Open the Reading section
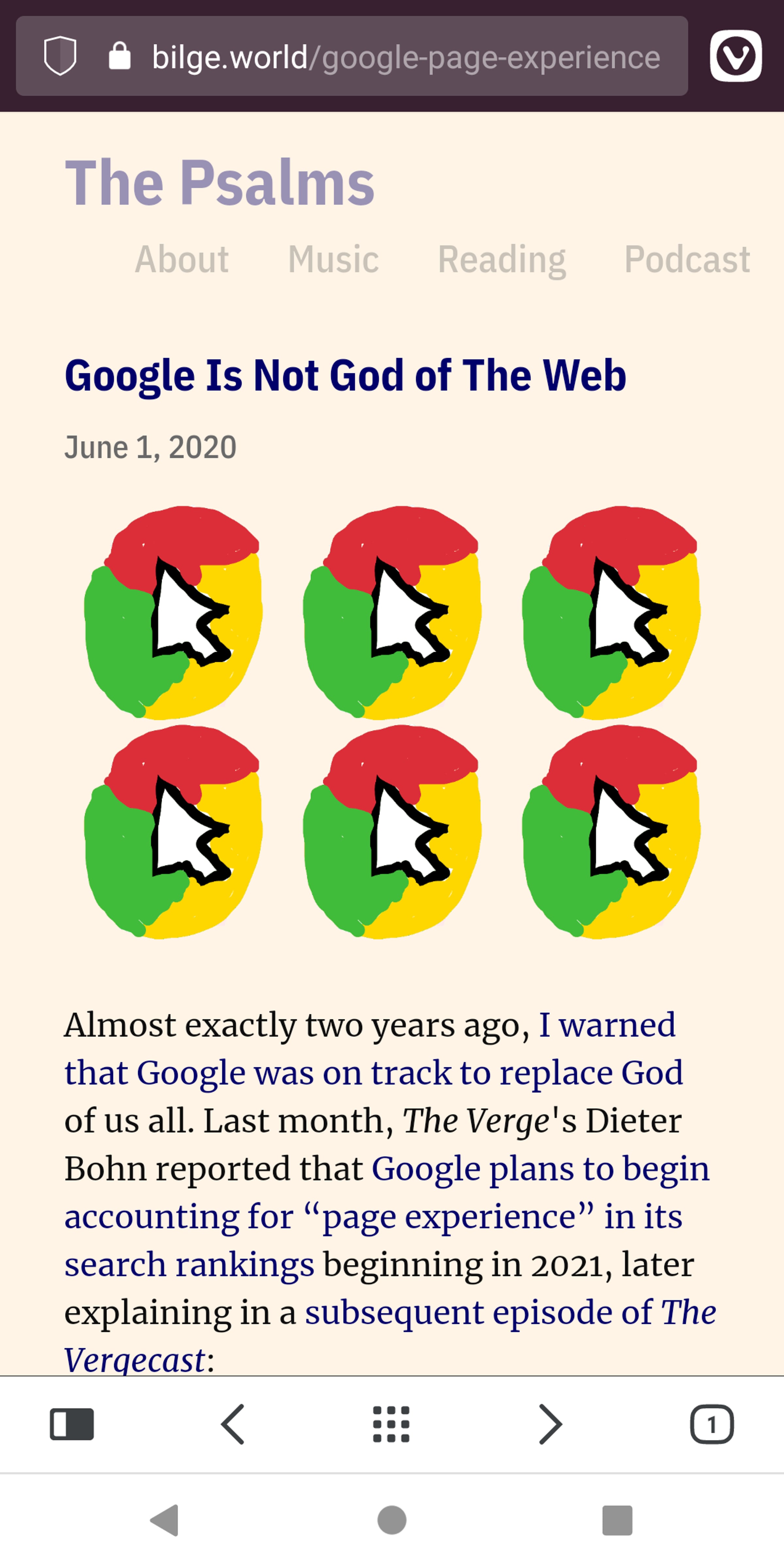 [501, 261]
